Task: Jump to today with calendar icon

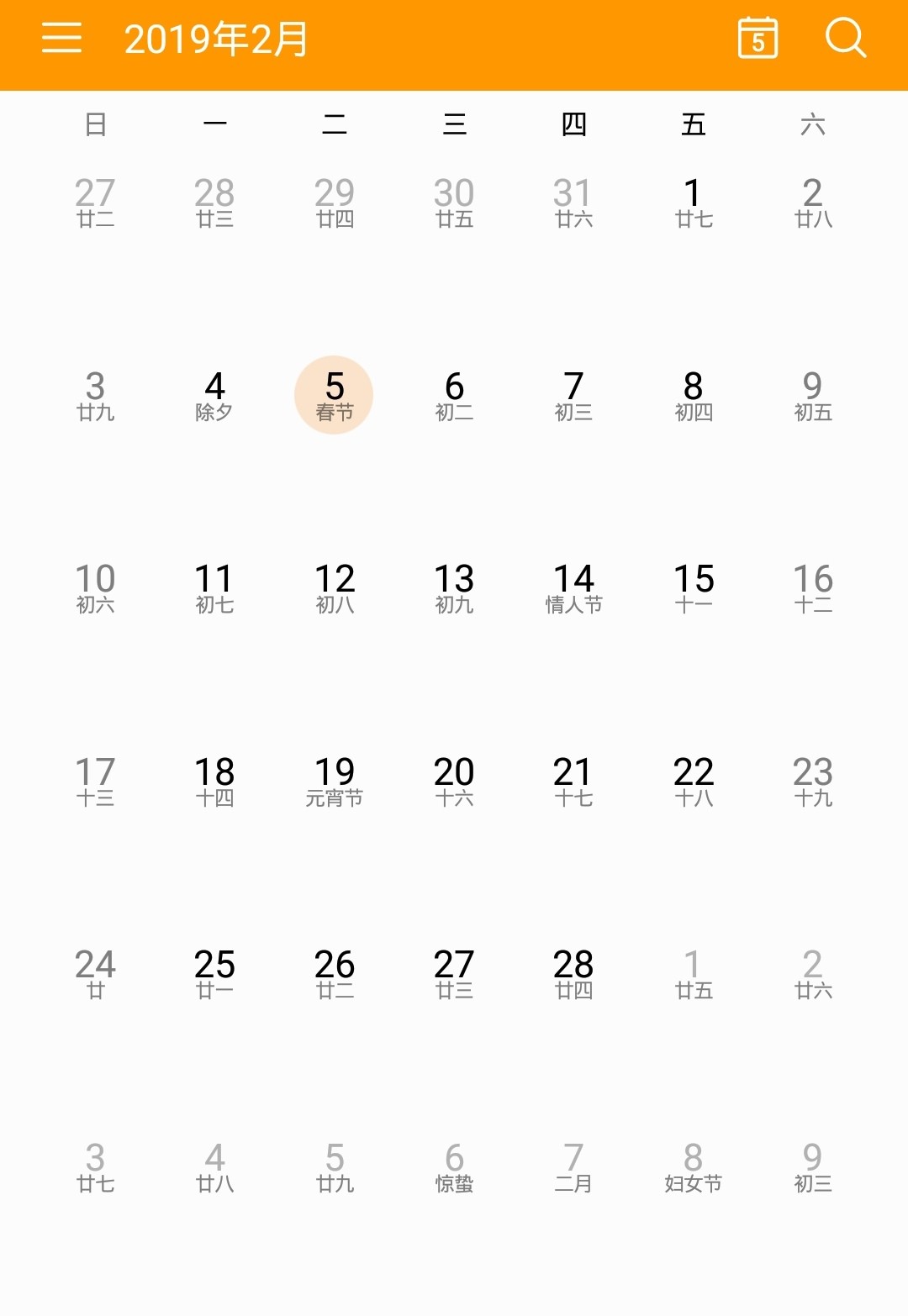Action: click(x=758, y=39)
